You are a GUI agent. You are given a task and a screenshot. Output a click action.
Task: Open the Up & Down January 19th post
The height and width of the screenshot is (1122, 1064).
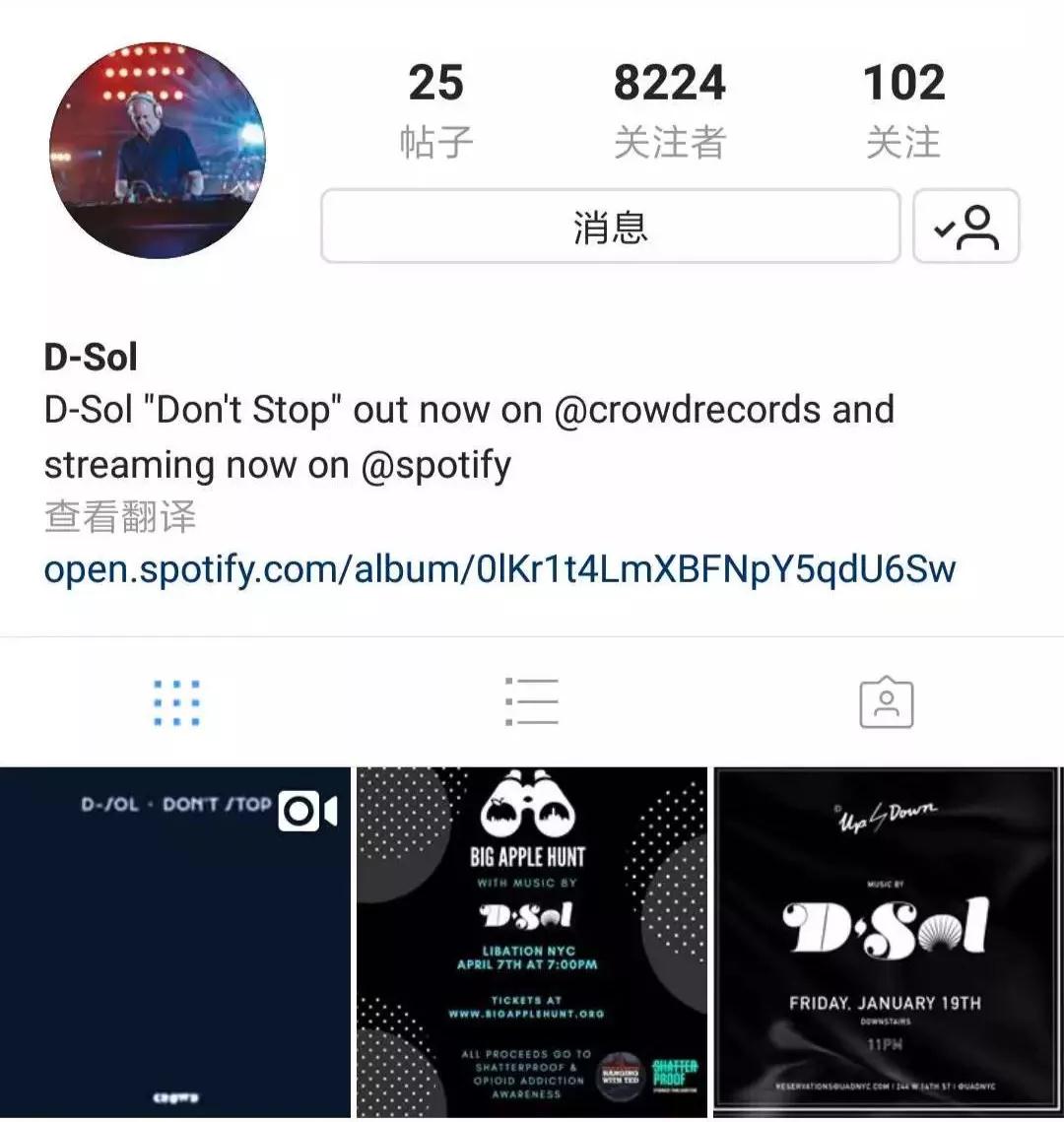pyautogui.click(x=887, y=943)
